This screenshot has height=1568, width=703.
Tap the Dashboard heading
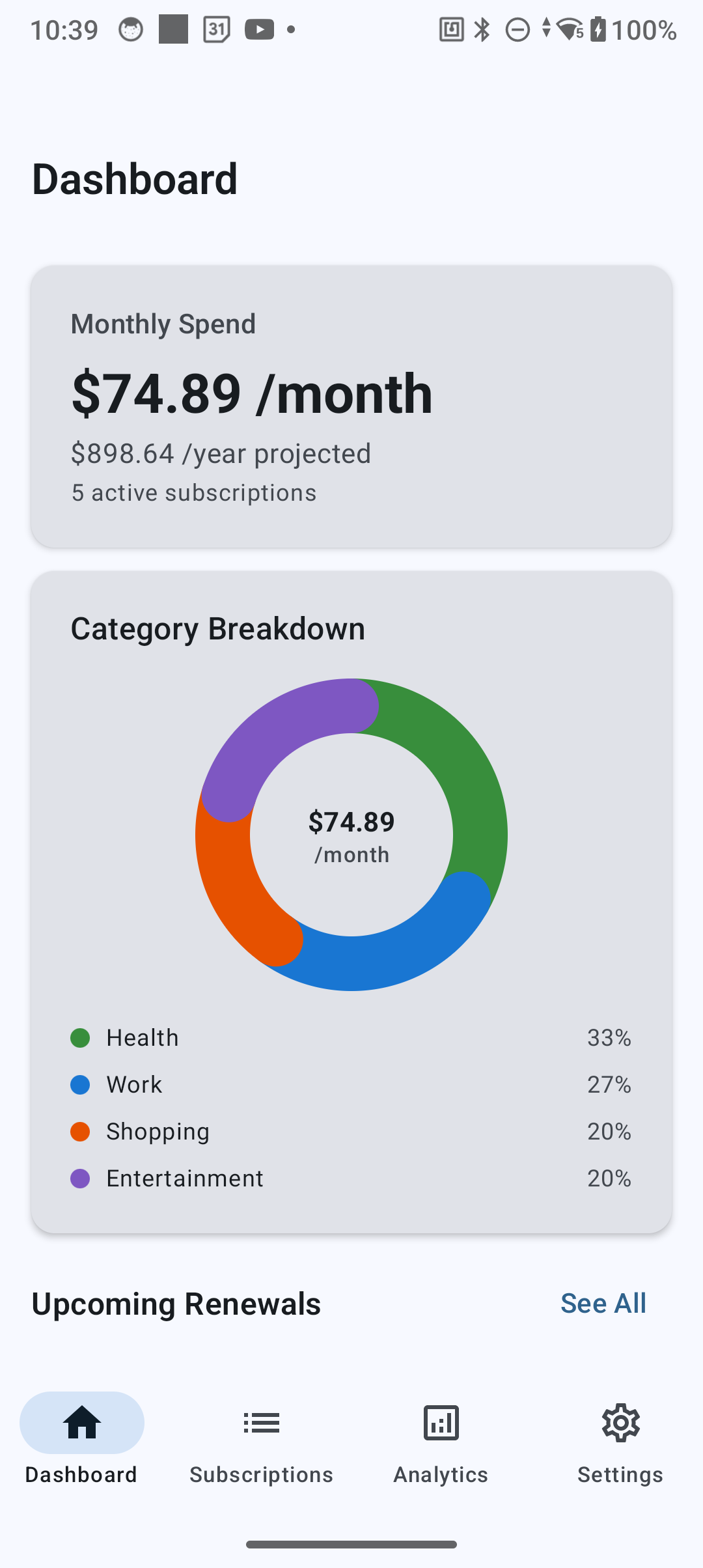[x=135, y=178]
